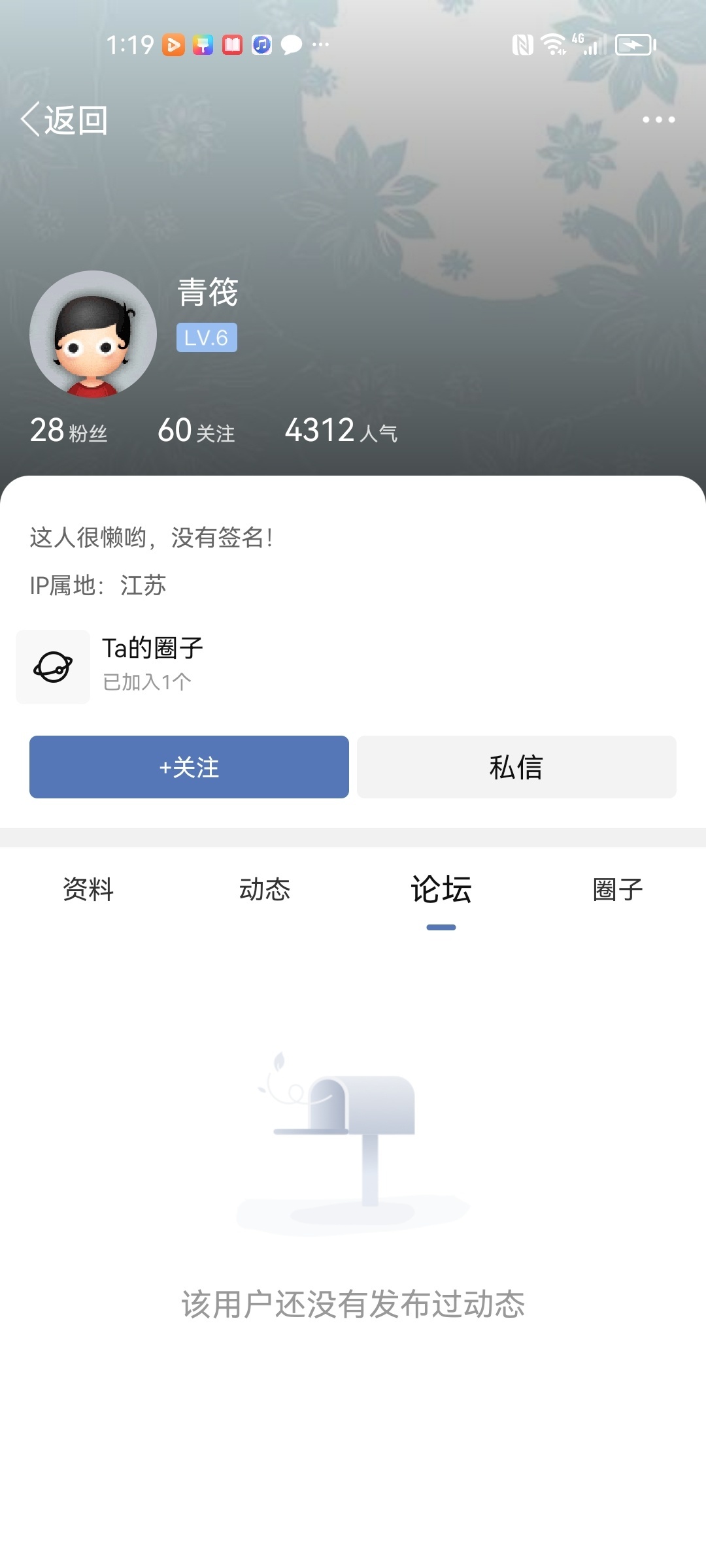Image resolution: width=706 pixels, height=1568 pixels.
Task: Switch to the 动态 tab
Action: coord(265,890)
